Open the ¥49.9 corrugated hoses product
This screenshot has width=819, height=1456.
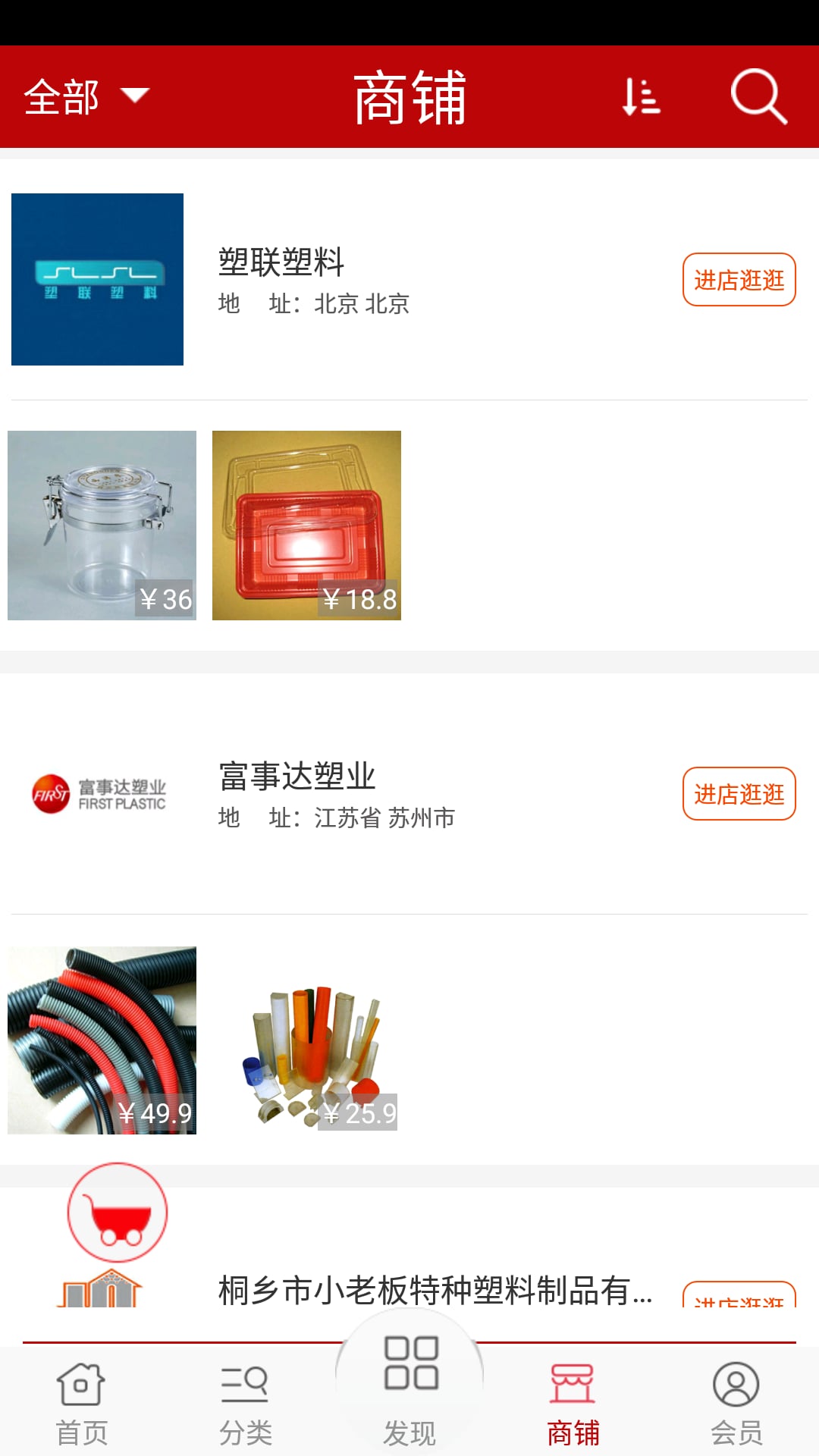point(102,1040)
